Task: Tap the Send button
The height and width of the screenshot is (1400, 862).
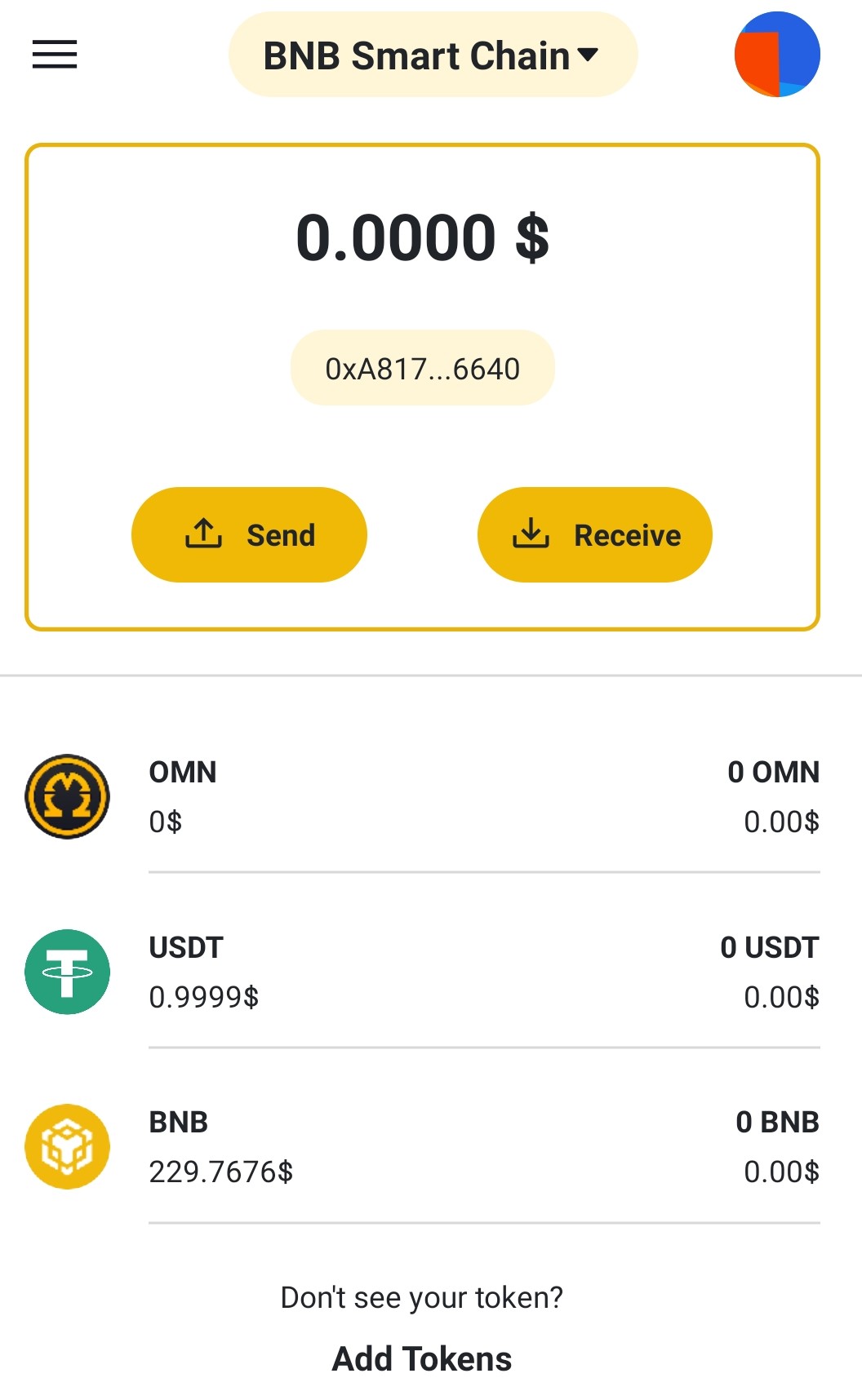Action: (249, 534)
